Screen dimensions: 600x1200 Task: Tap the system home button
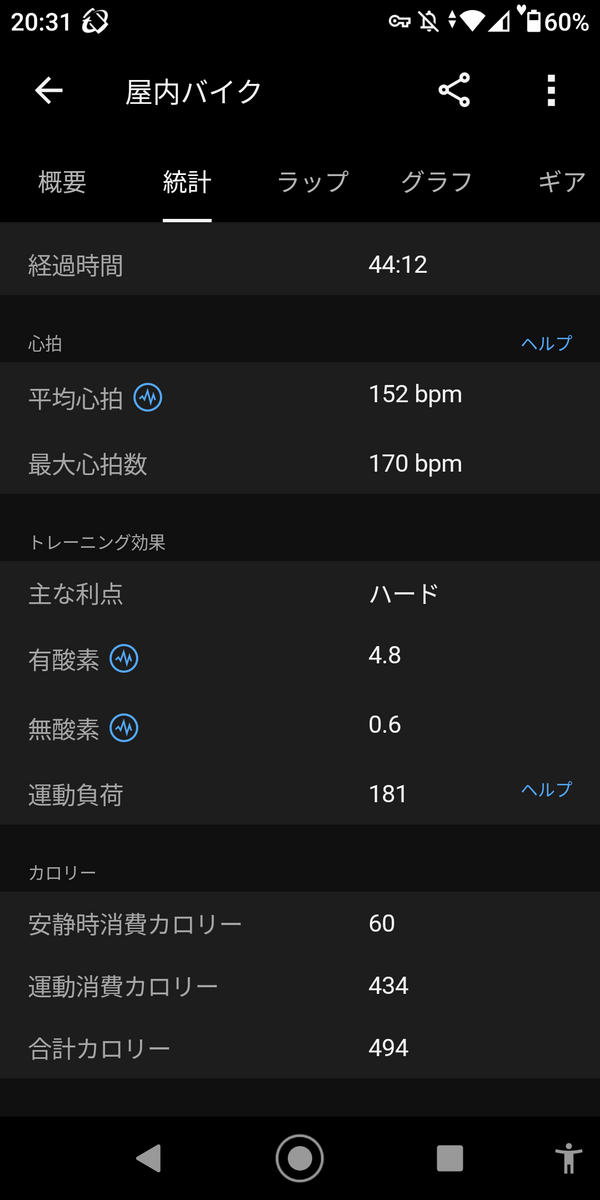300,1158
